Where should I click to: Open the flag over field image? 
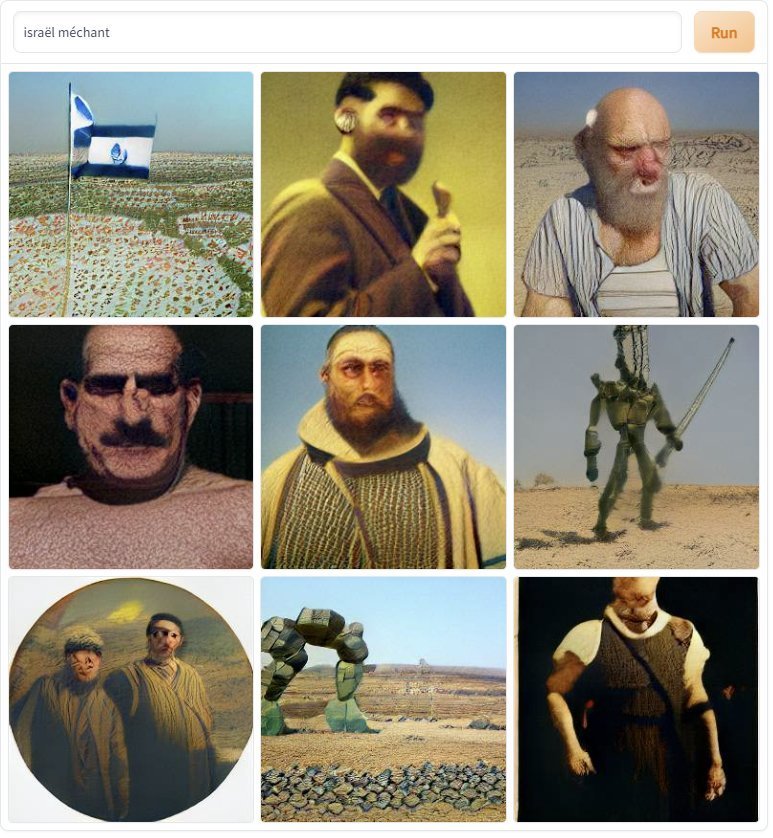pyautogui.click(x=131, y=194)
